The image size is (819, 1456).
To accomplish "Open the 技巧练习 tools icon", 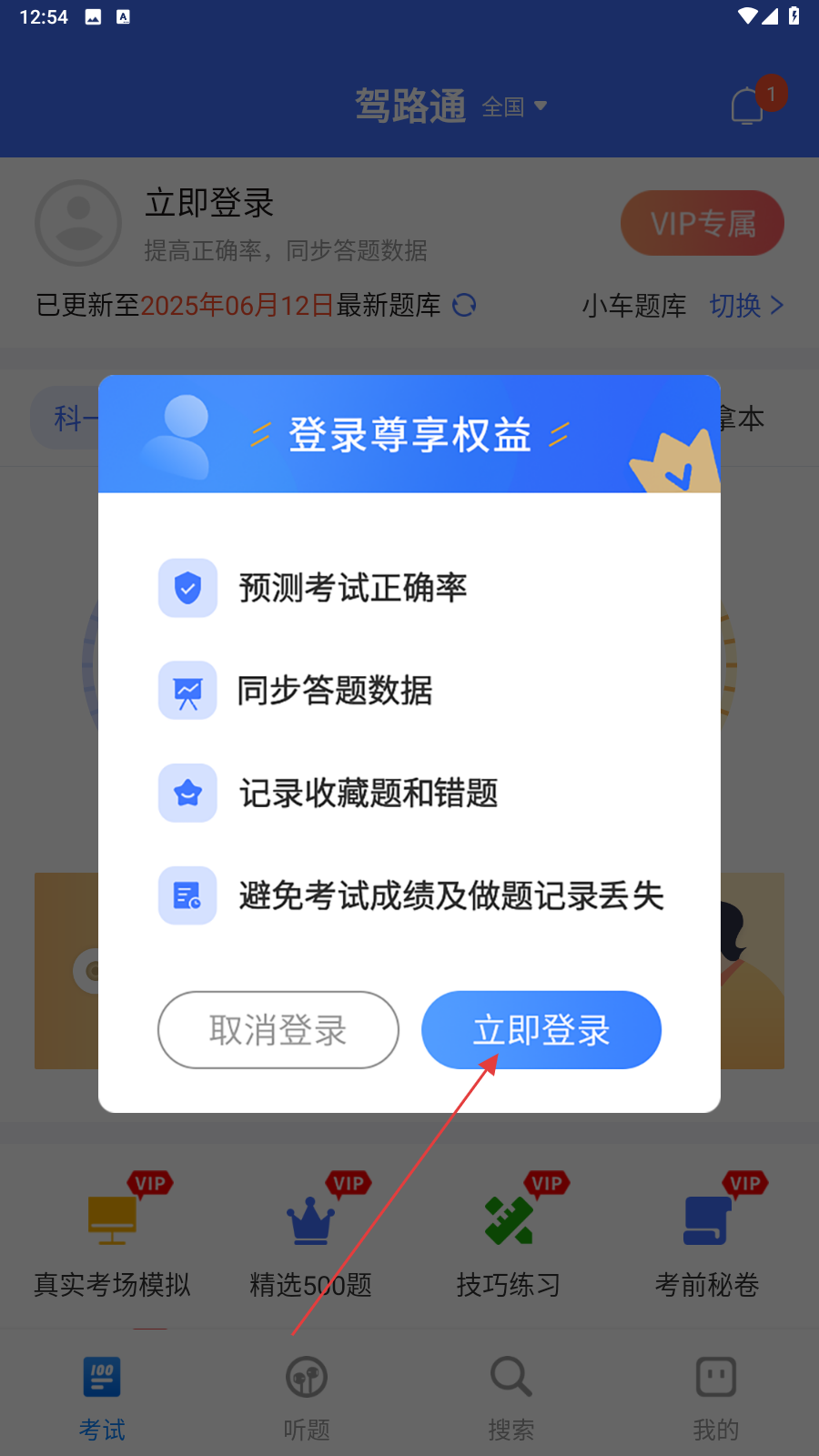I will 508,1219.
